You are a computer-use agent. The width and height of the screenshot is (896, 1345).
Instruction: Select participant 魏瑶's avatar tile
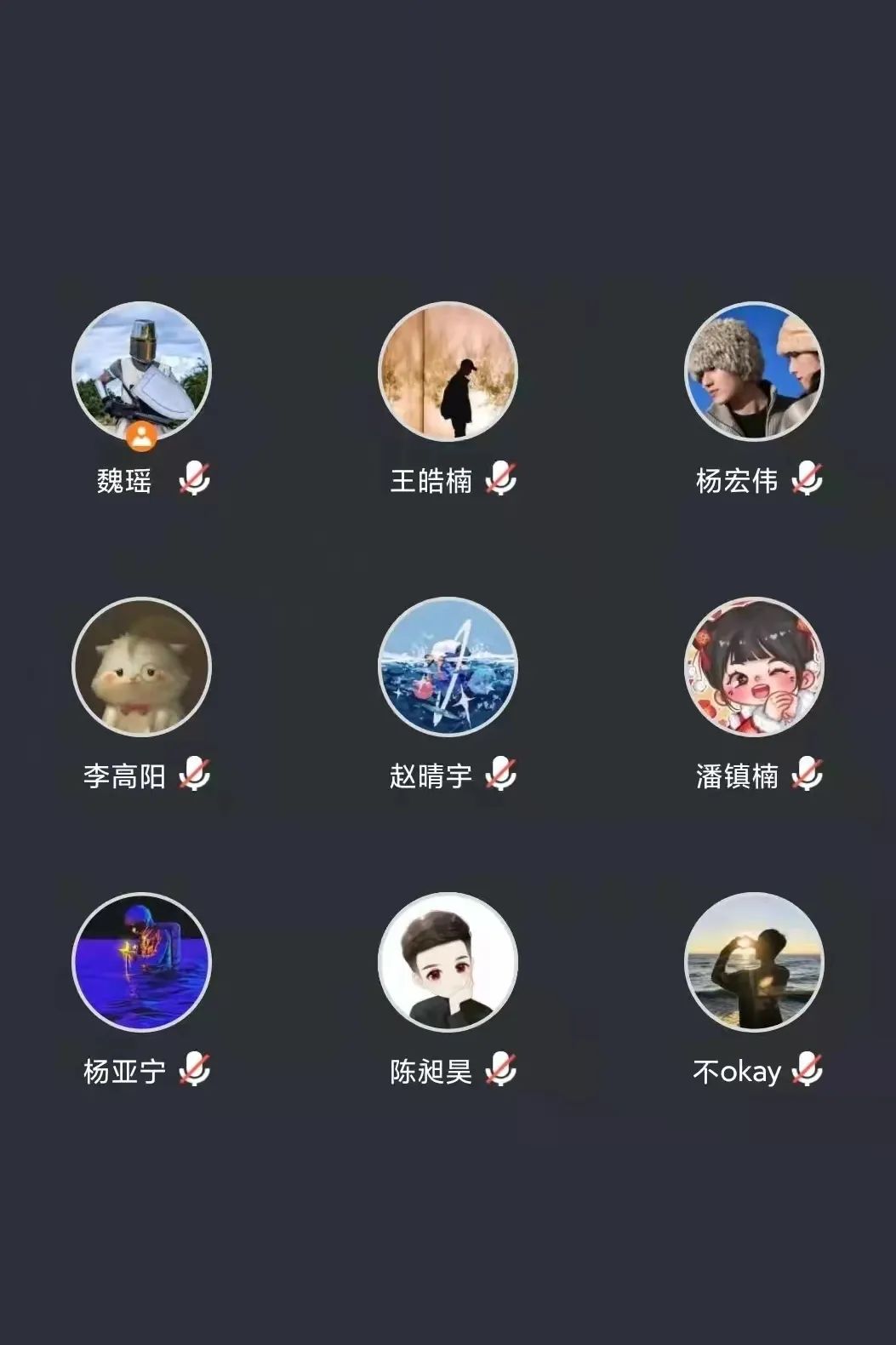141,371
